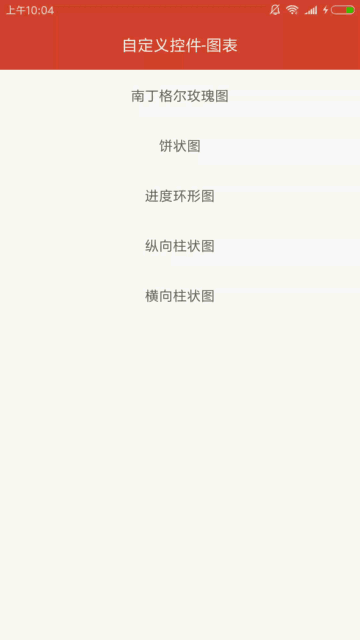Open 进度环形图 chart demo
This screenshot has width=360, height=640.
click(x=180, y=196)
